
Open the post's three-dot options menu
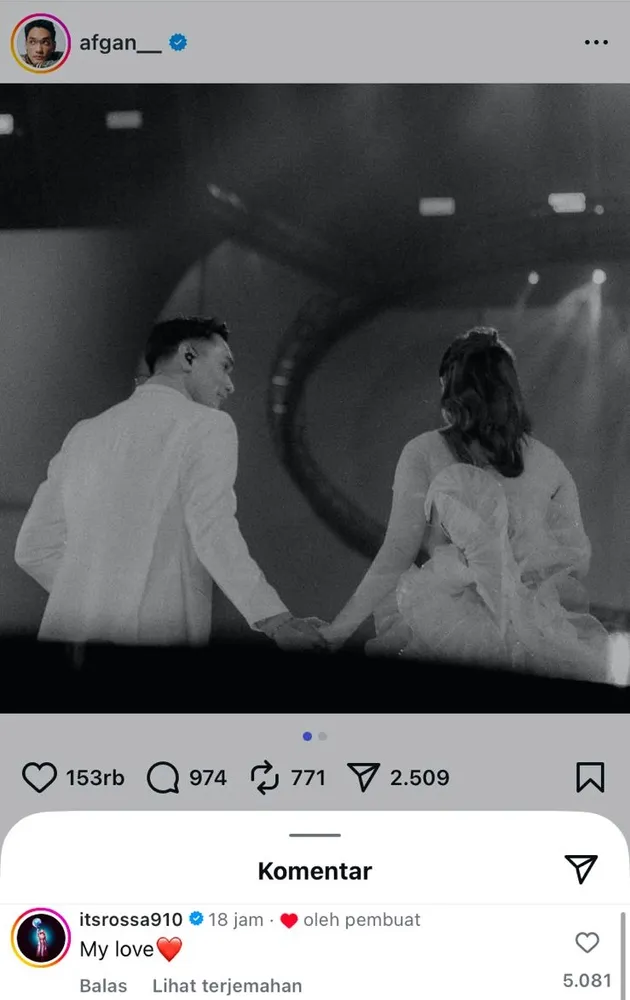pyautogui.click(x=595, y=43)
